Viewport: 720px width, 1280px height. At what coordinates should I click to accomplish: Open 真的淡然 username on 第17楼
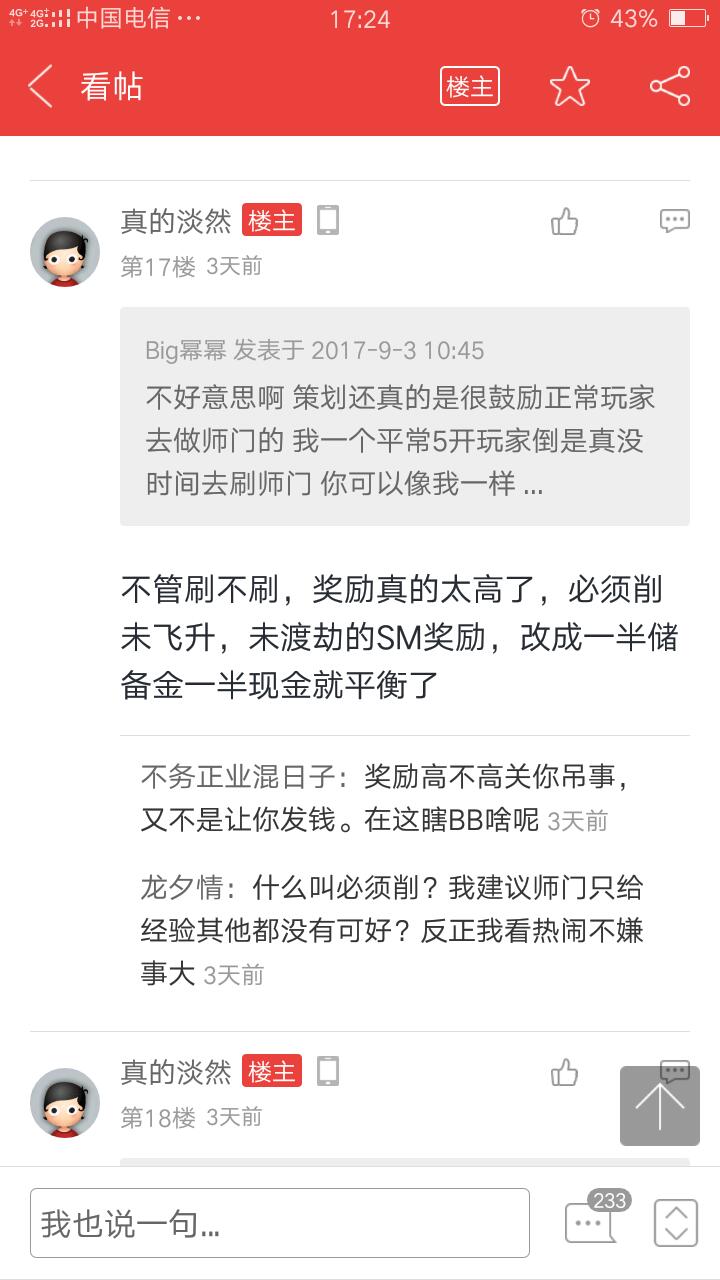point(176,221)
